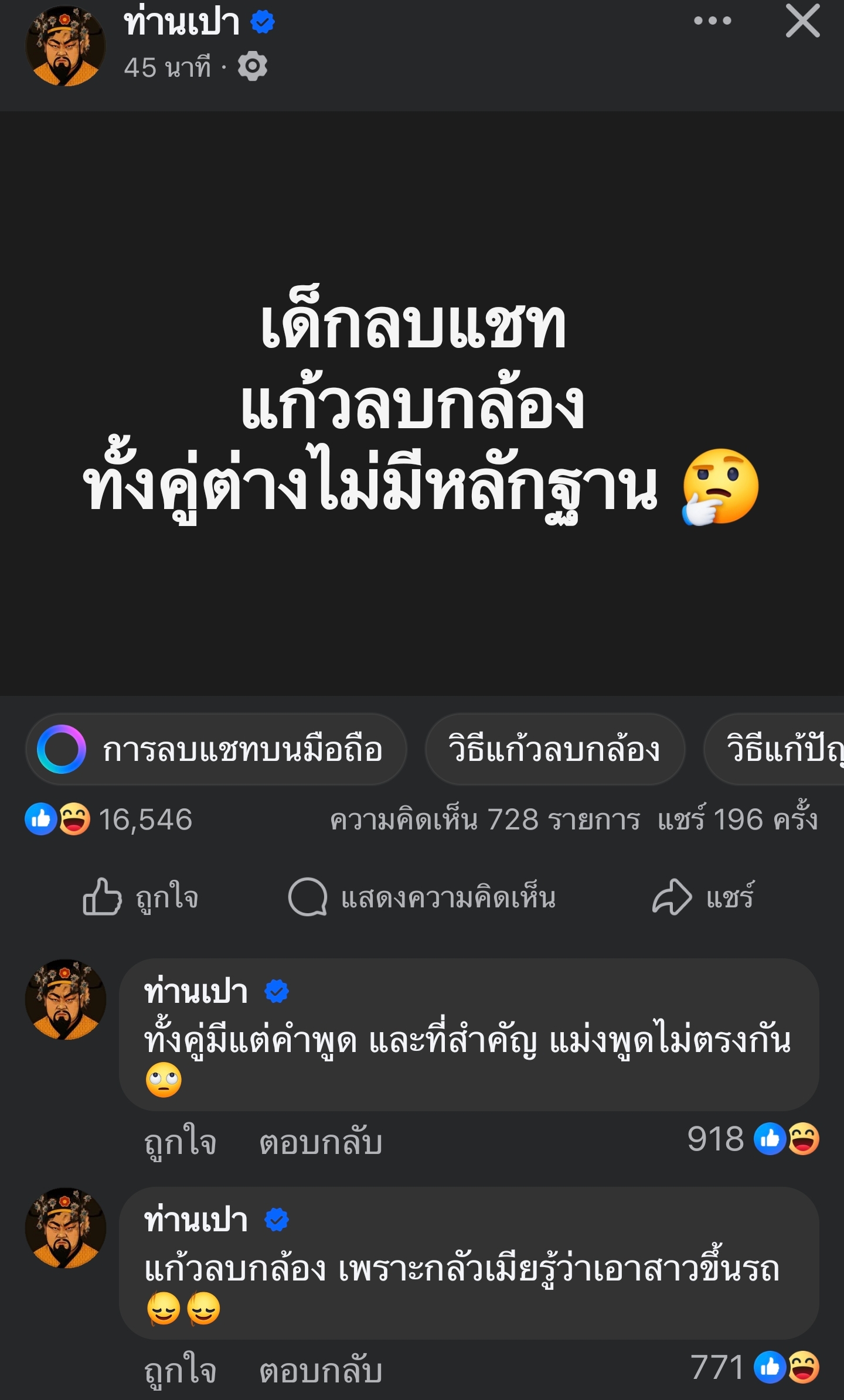844x1400 pixels.
Task: Share the post with แชร์ button
Action: point(703,897)
